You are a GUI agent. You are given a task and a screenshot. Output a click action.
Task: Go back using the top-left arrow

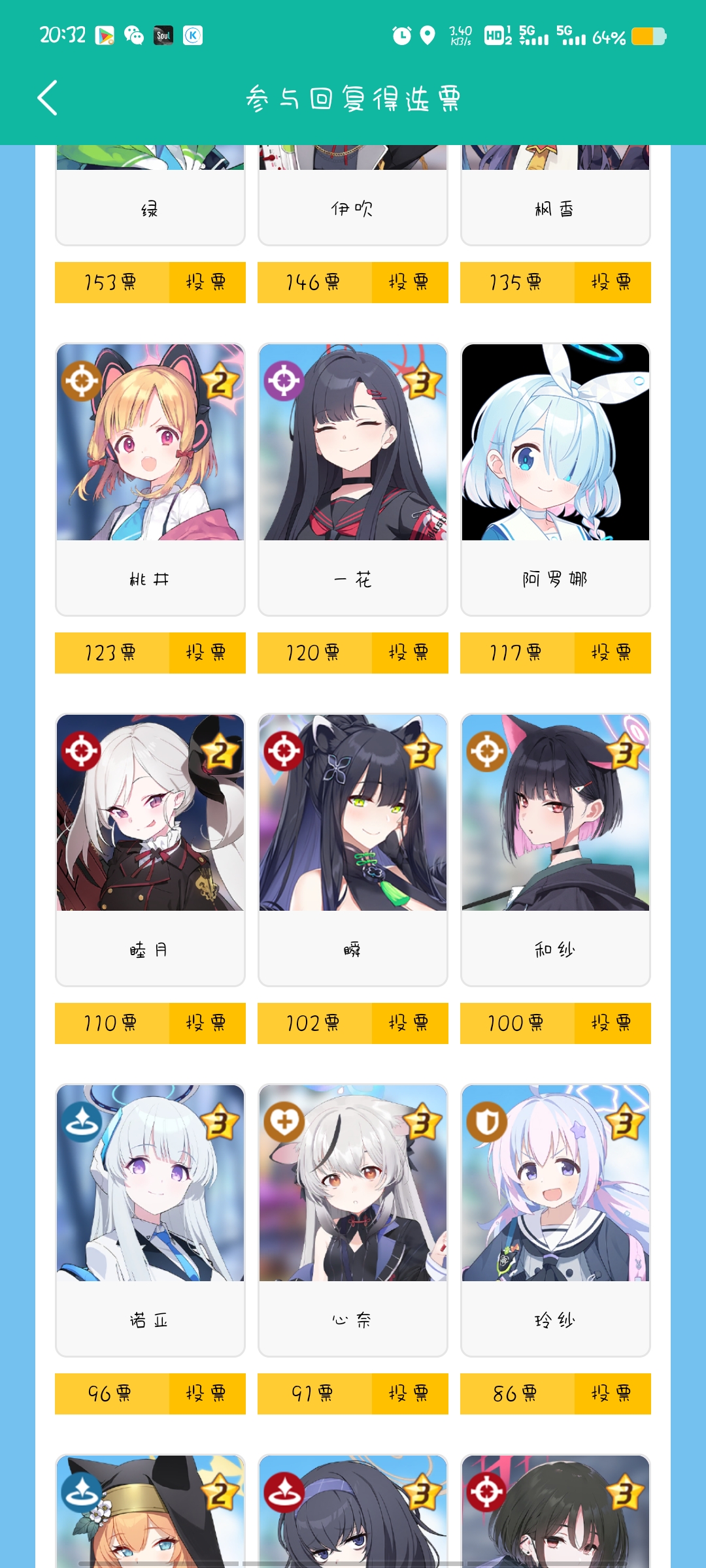47,98
